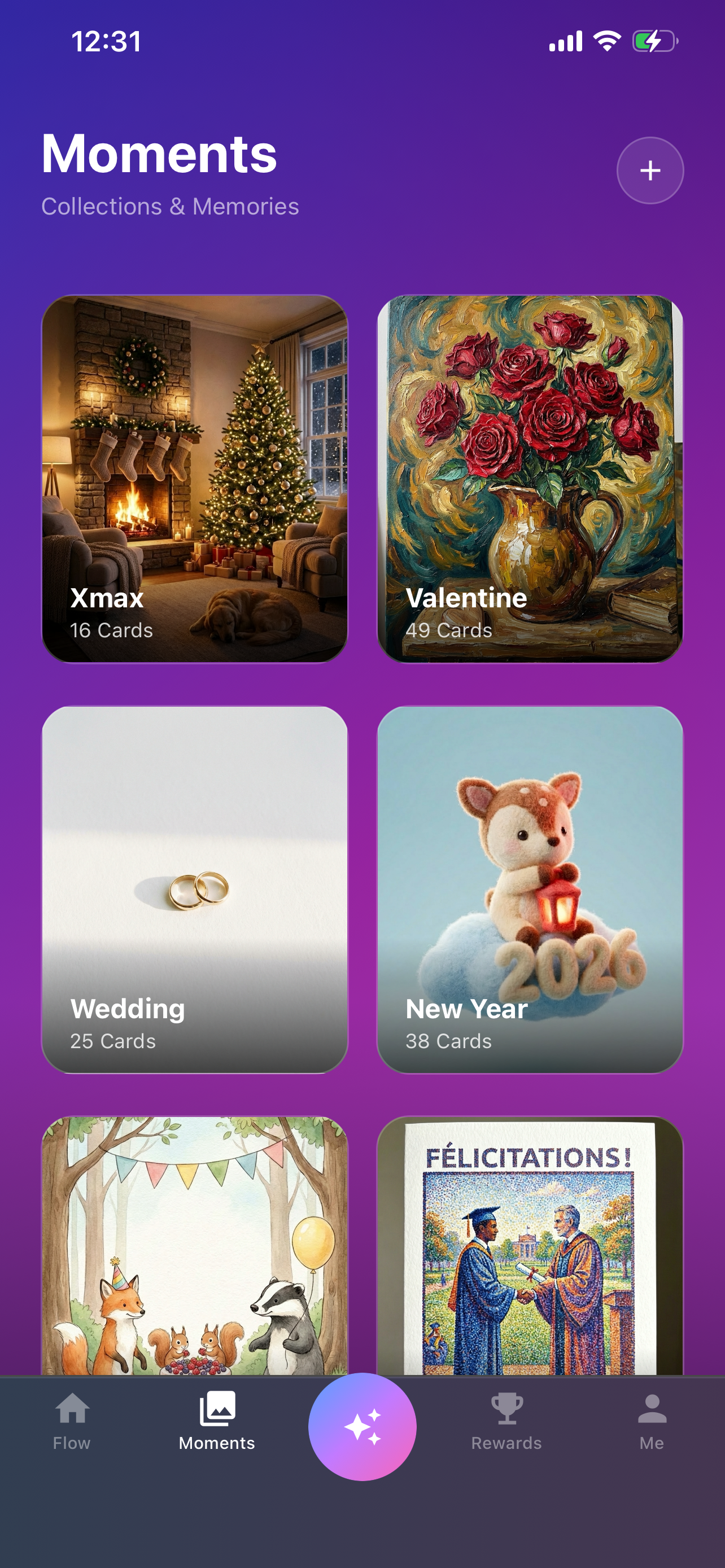
Task: Add a new collection with plus button
Action: [649, 170]
